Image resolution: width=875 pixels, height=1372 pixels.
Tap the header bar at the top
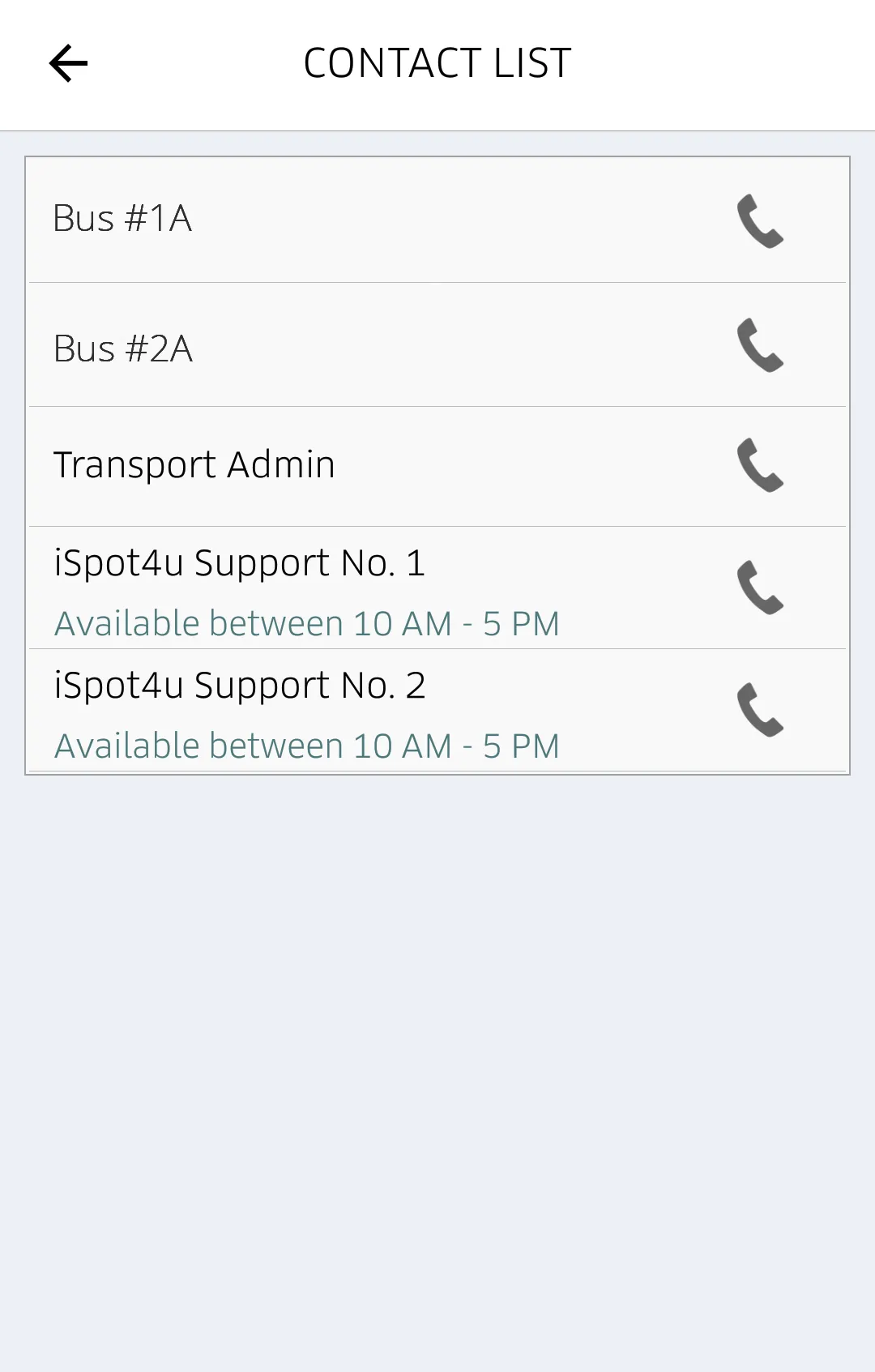pos(437,62)
